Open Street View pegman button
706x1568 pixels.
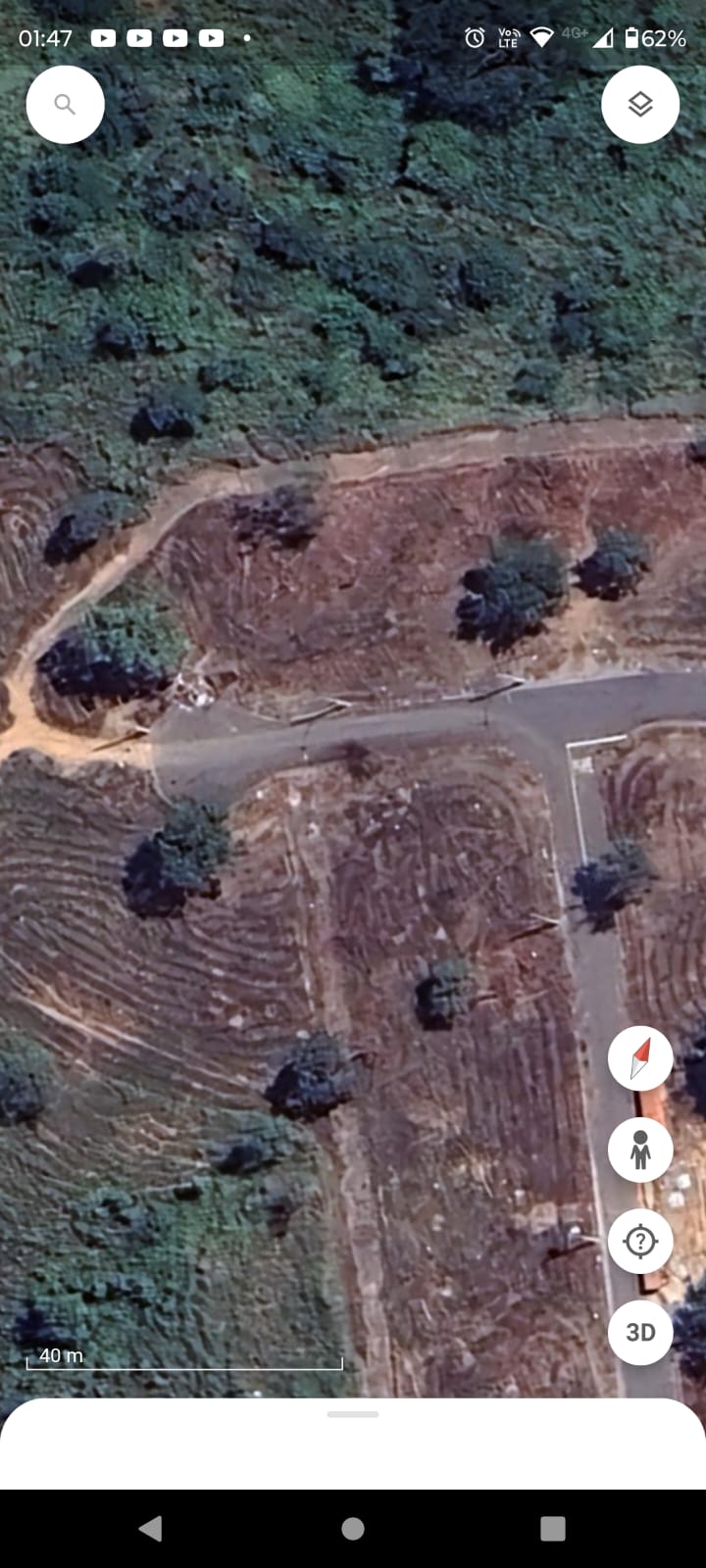click(x=640, y=1150)
